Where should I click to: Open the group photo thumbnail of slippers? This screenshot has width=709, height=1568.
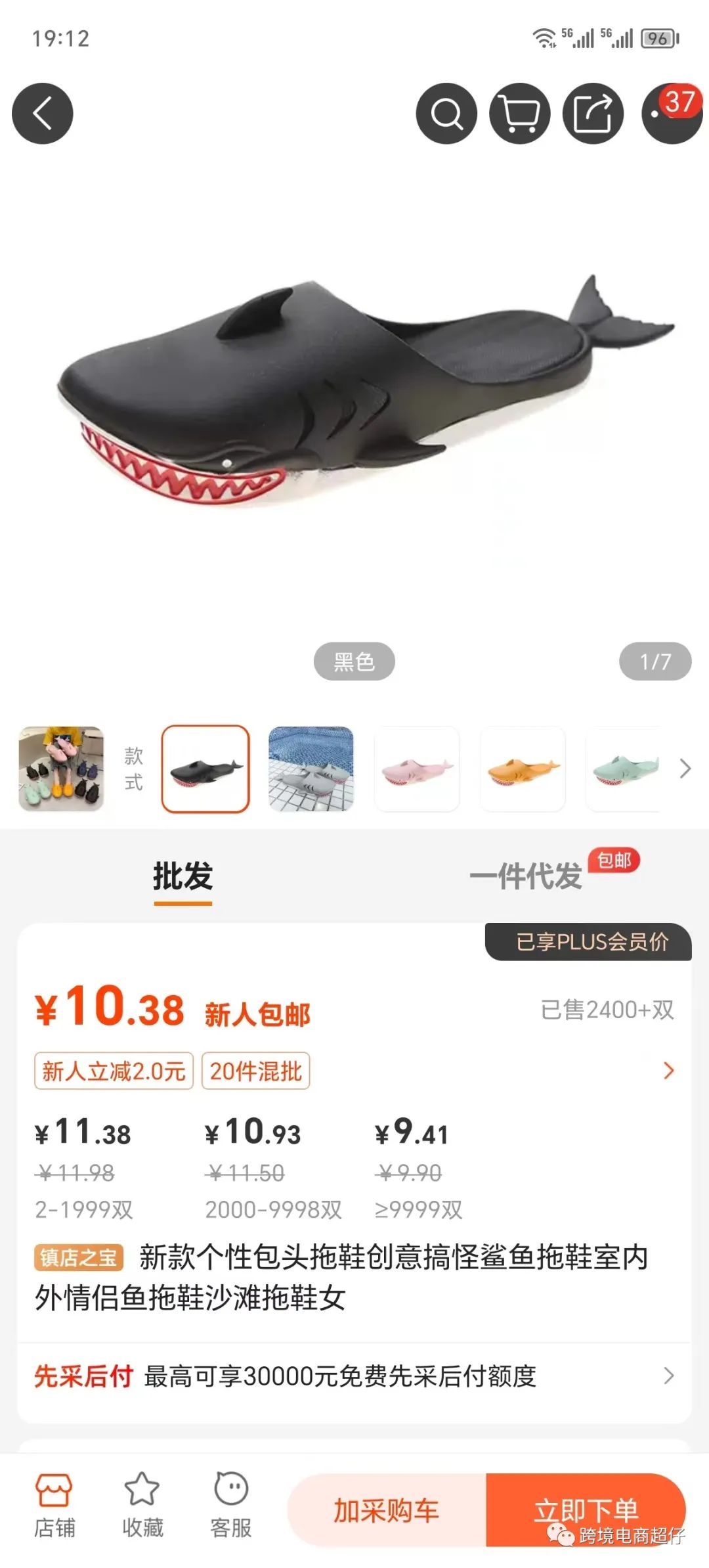tap(61, 769)
